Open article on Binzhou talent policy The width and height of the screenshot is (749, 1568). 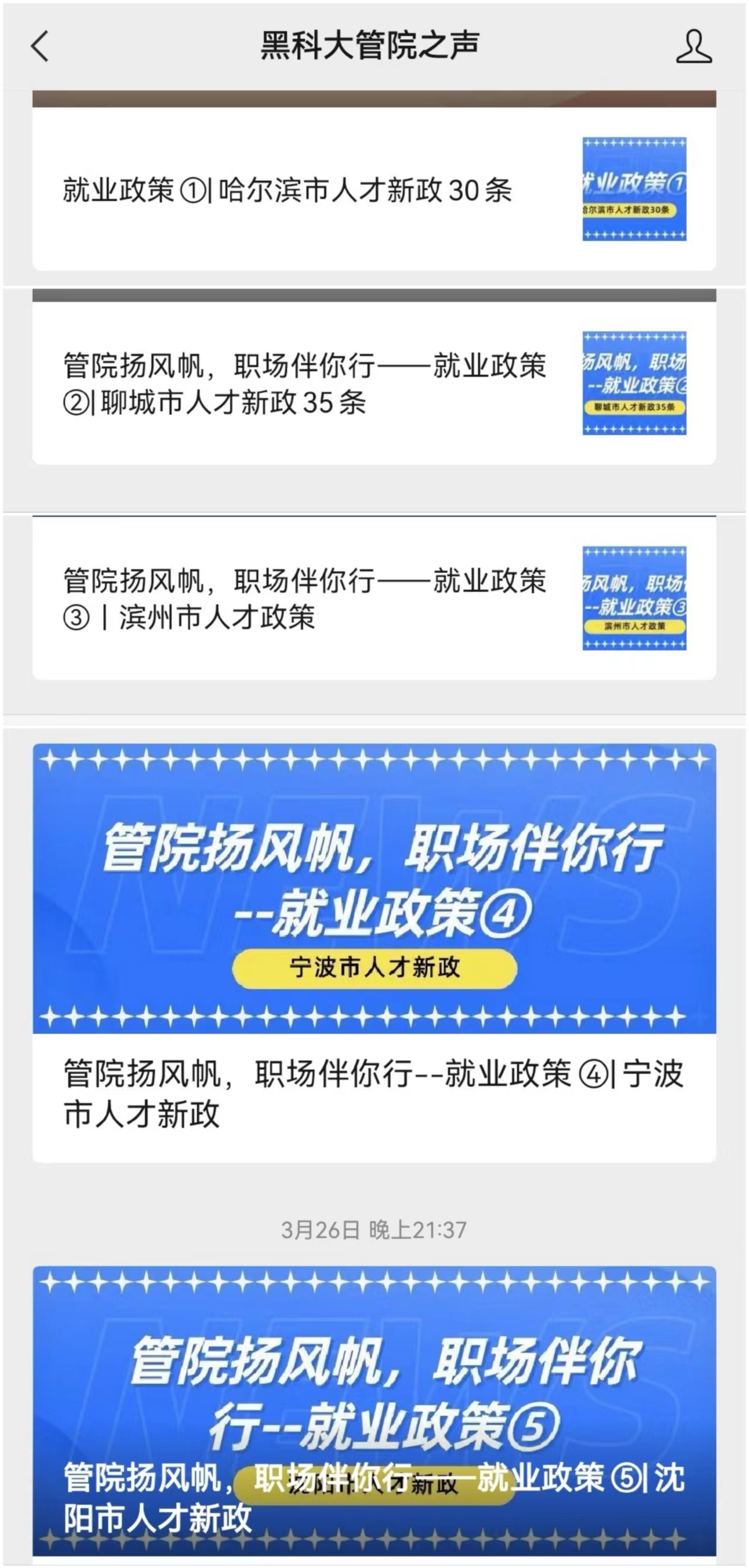click(304, 599)
